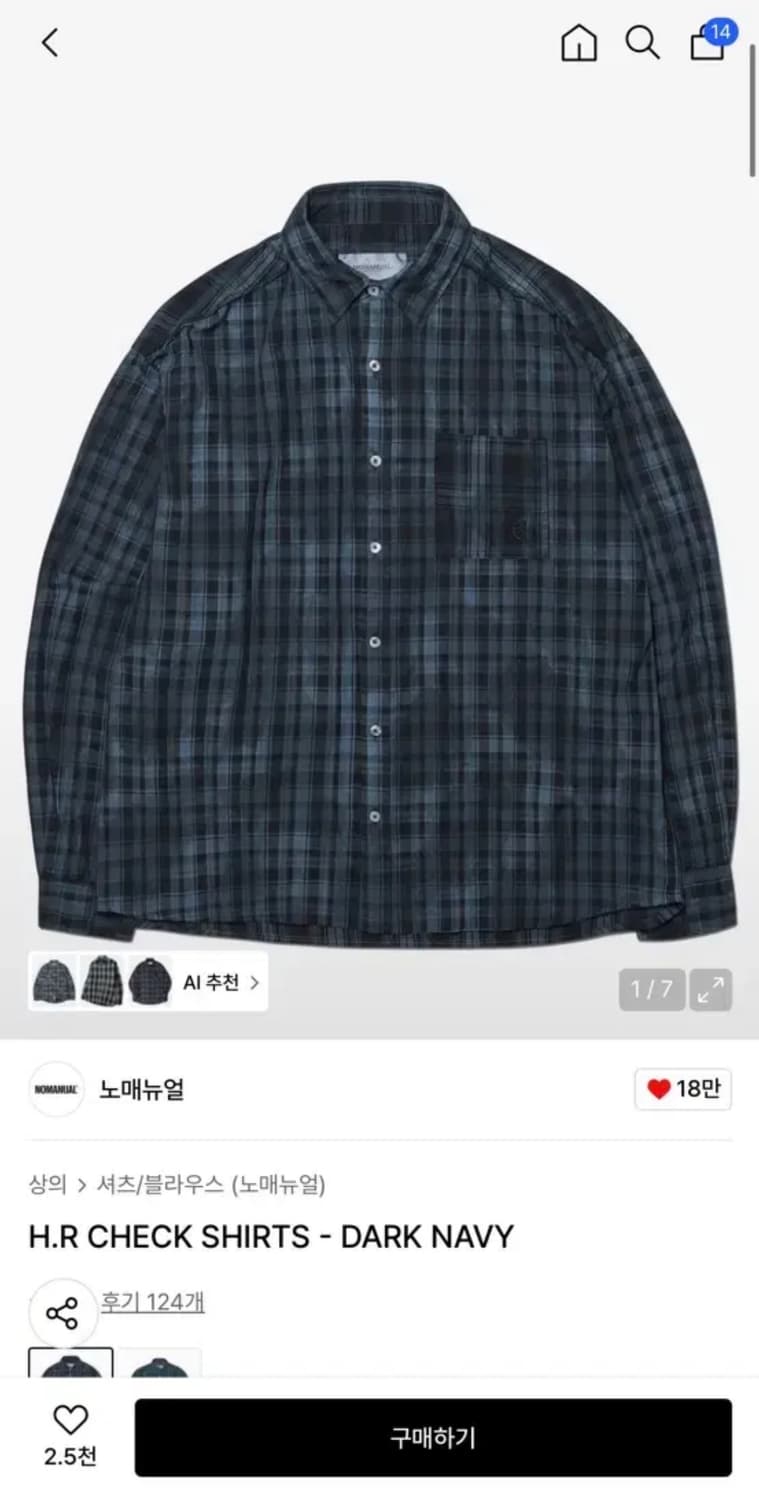759x1500 pixels.
Task: Open the home screen
Action: coord(578,43)
